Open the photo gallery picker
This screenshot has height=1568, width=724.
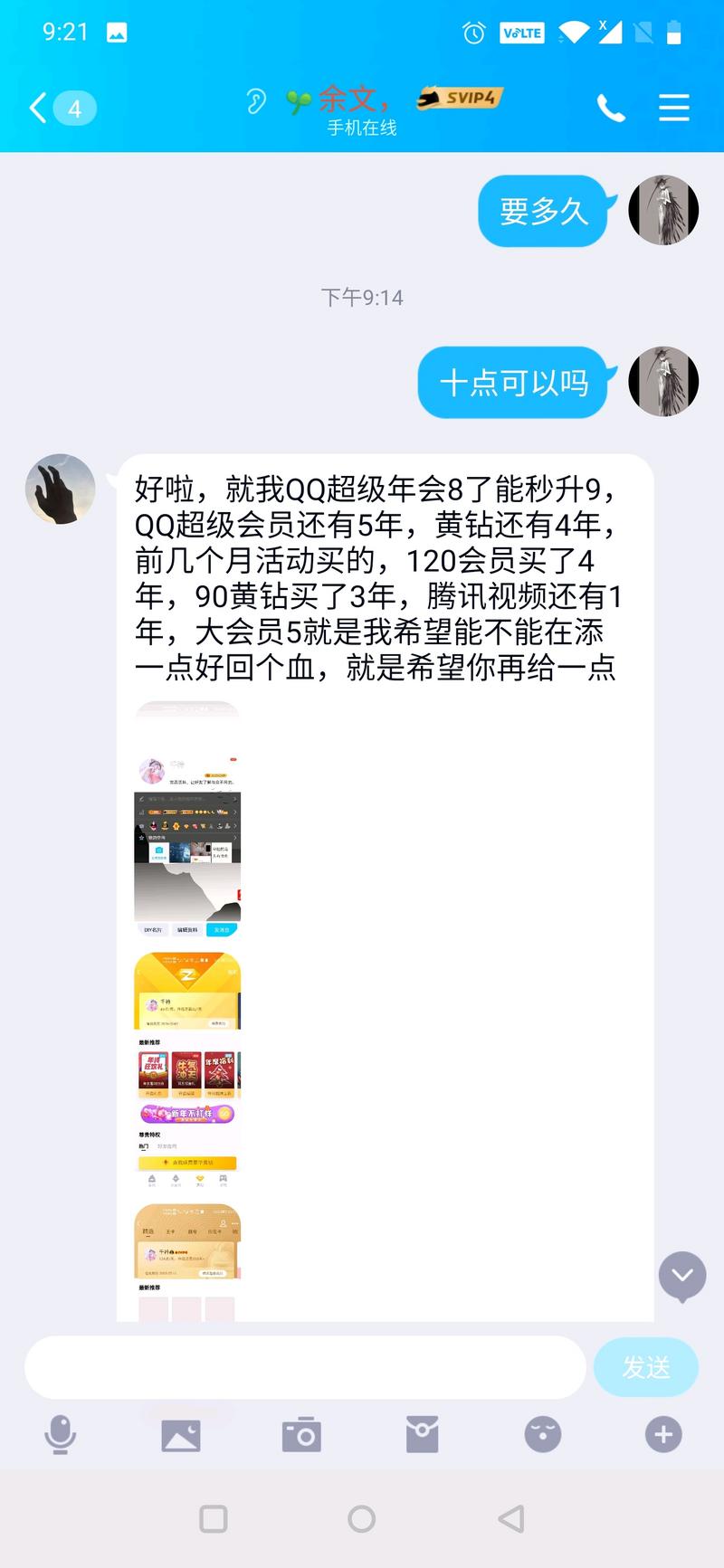pos(181,1434)
